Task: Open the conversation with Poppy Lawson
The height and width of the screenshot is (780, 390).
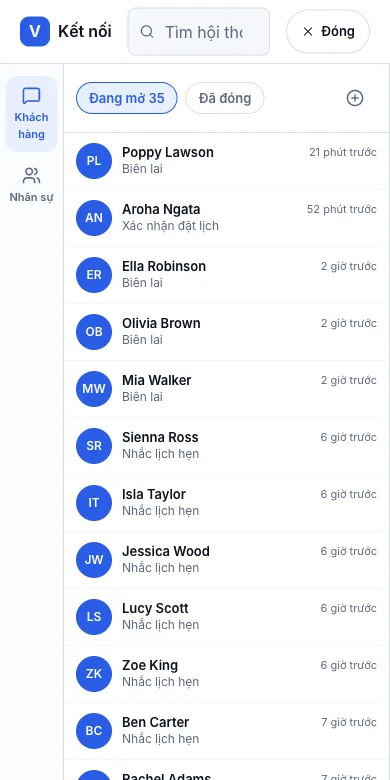Action: [x=226, y=161]
